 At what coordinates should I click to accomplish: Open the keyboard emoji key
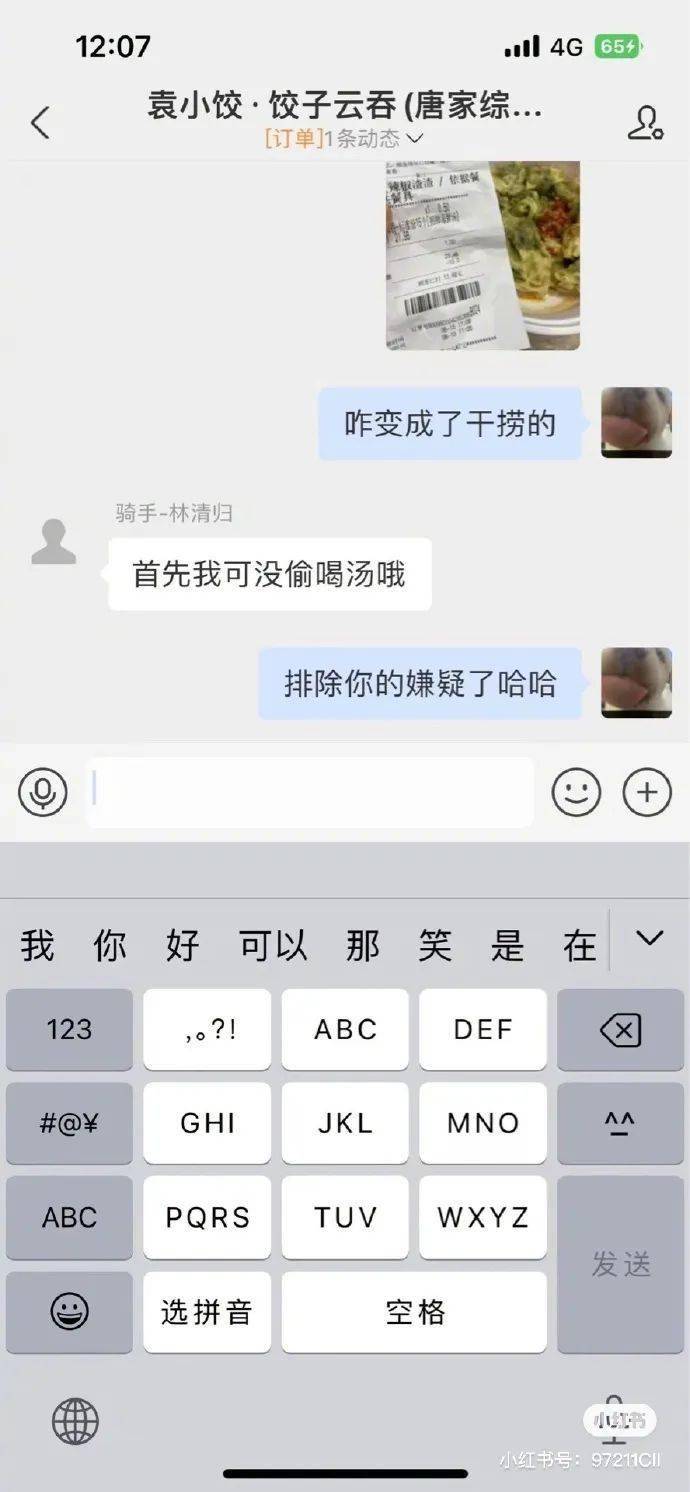69,1312
